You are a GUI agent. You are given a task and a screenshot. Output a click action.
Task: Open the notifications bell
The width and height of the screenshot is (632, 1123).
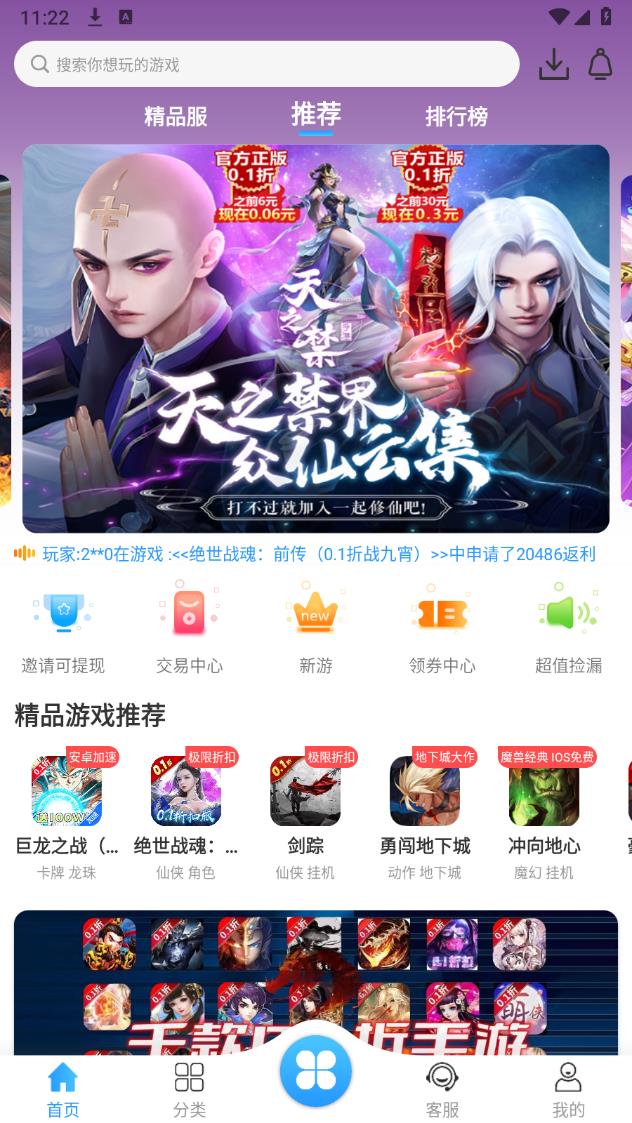click(600, 65)
